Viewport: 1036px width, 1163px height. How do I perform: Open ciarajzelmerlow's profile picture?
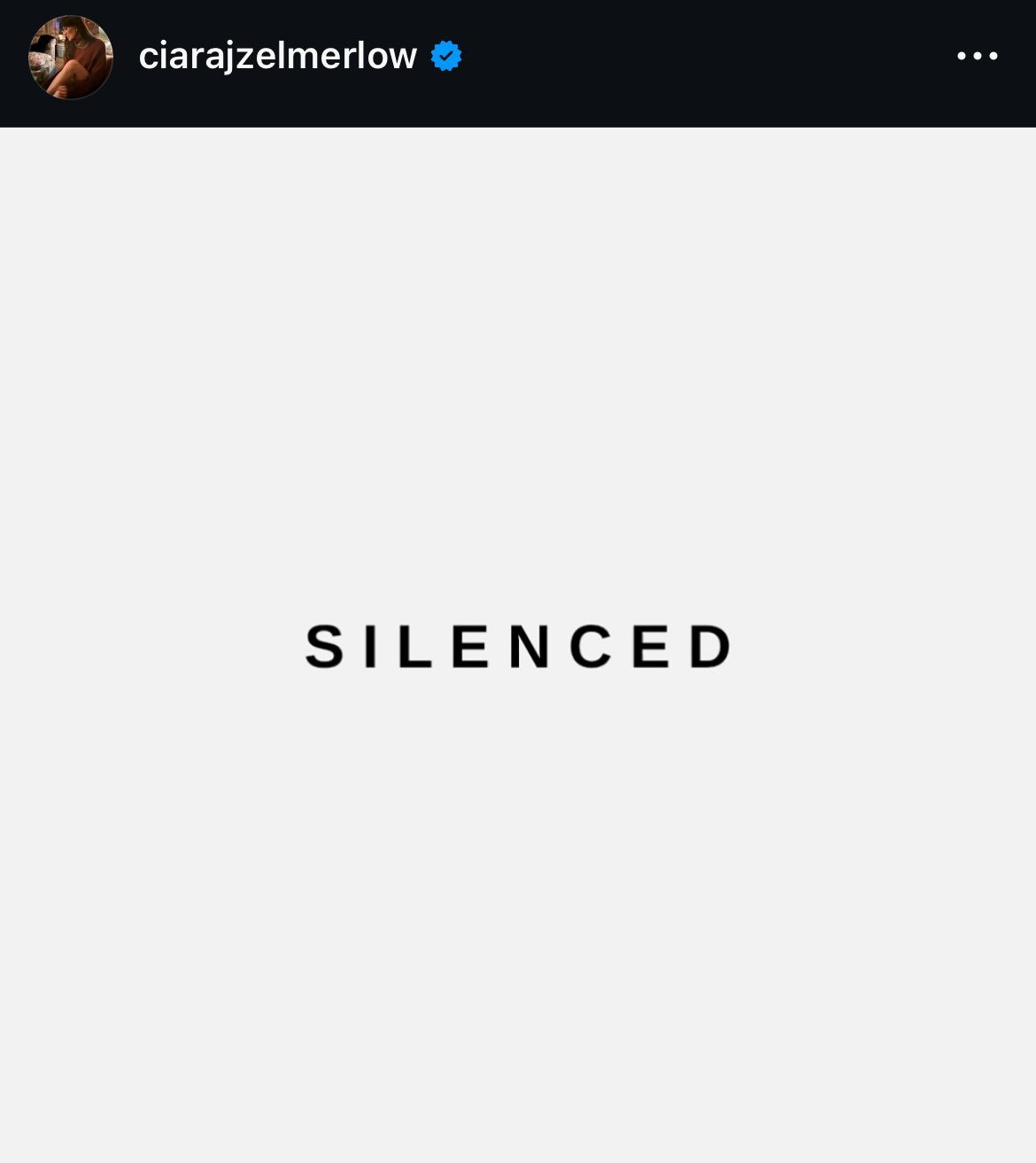[71, 58]
